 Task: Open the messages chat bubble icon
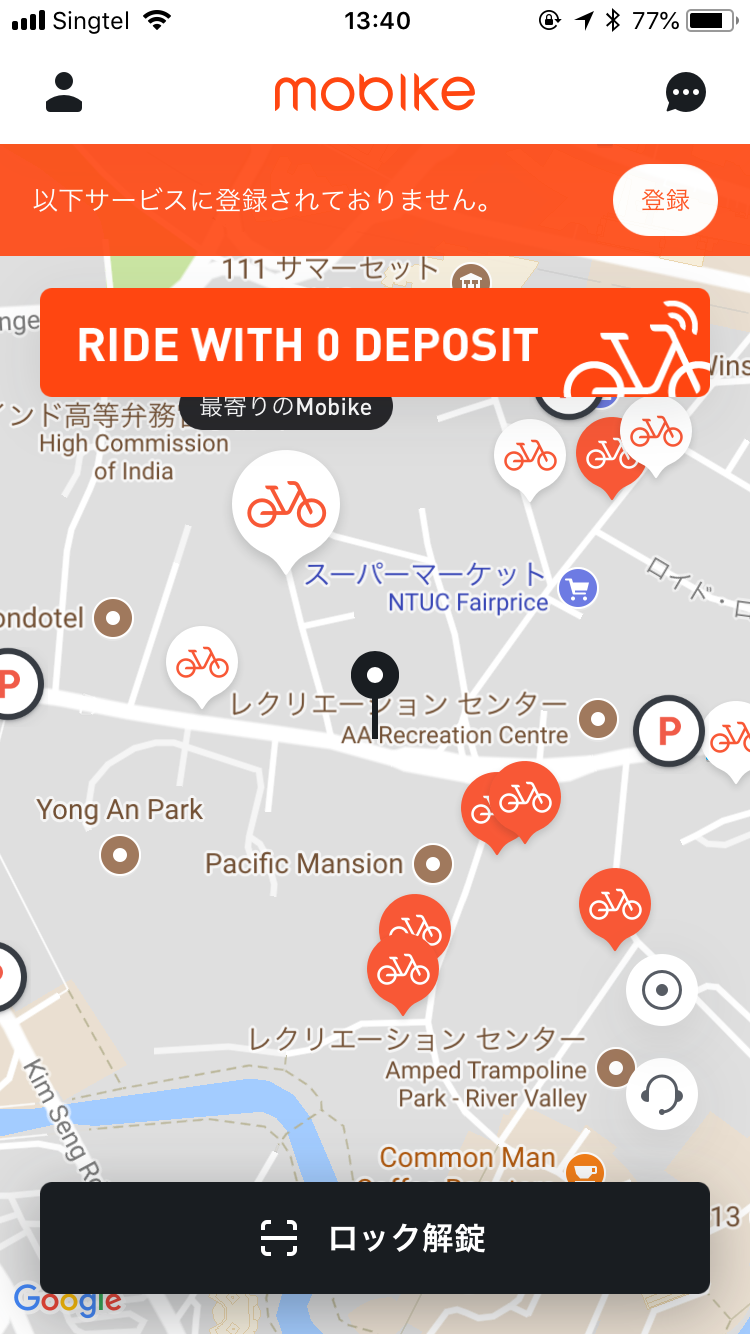686,93
